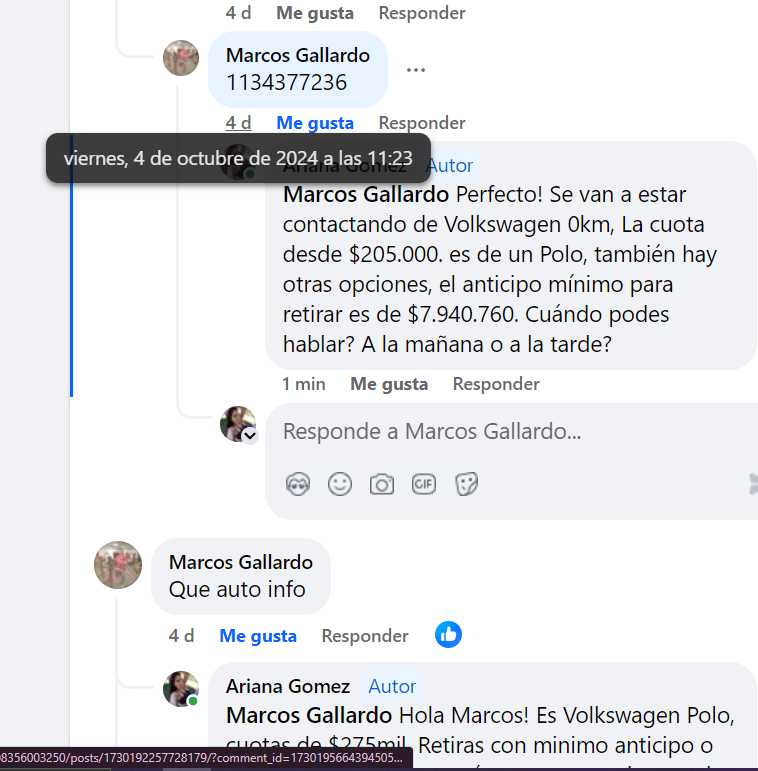Reply to Ariana's 1 min ago comment
This screenshot has width=758, height=771.
495,384
